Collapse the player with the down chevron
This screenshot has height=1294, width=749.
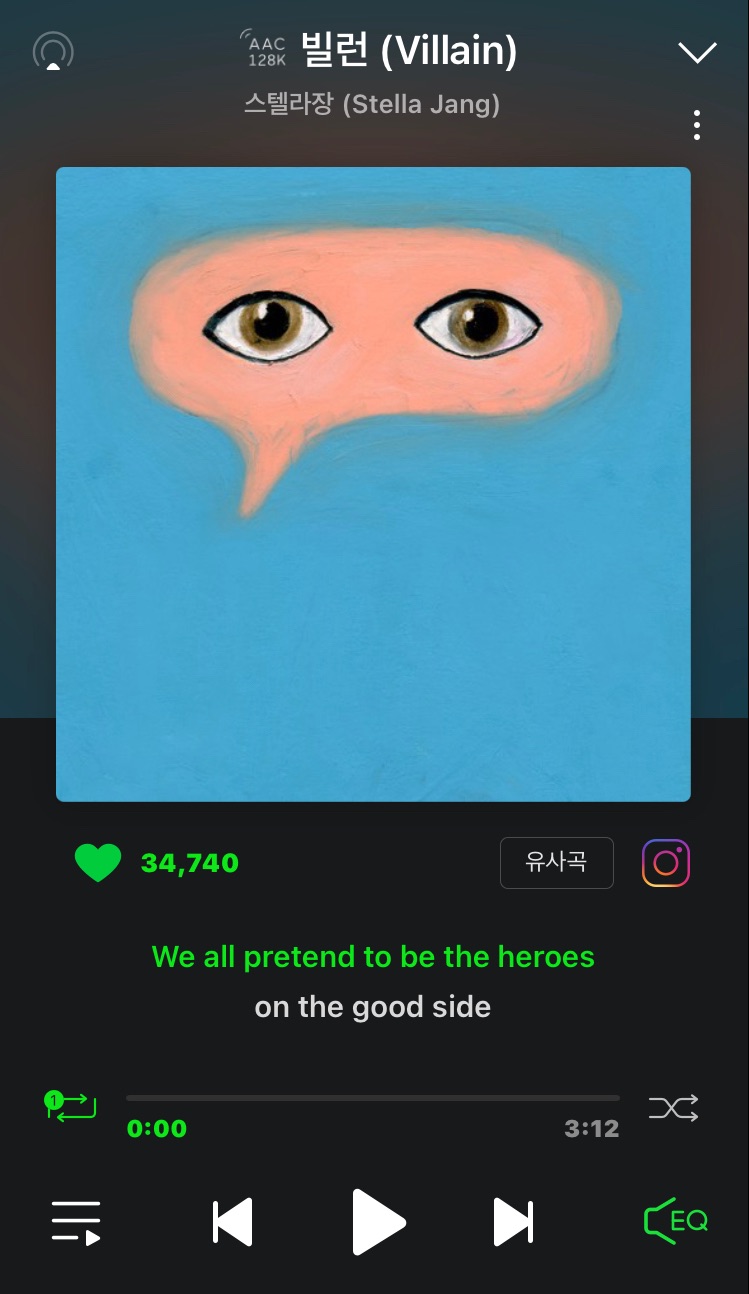(697, 53)
